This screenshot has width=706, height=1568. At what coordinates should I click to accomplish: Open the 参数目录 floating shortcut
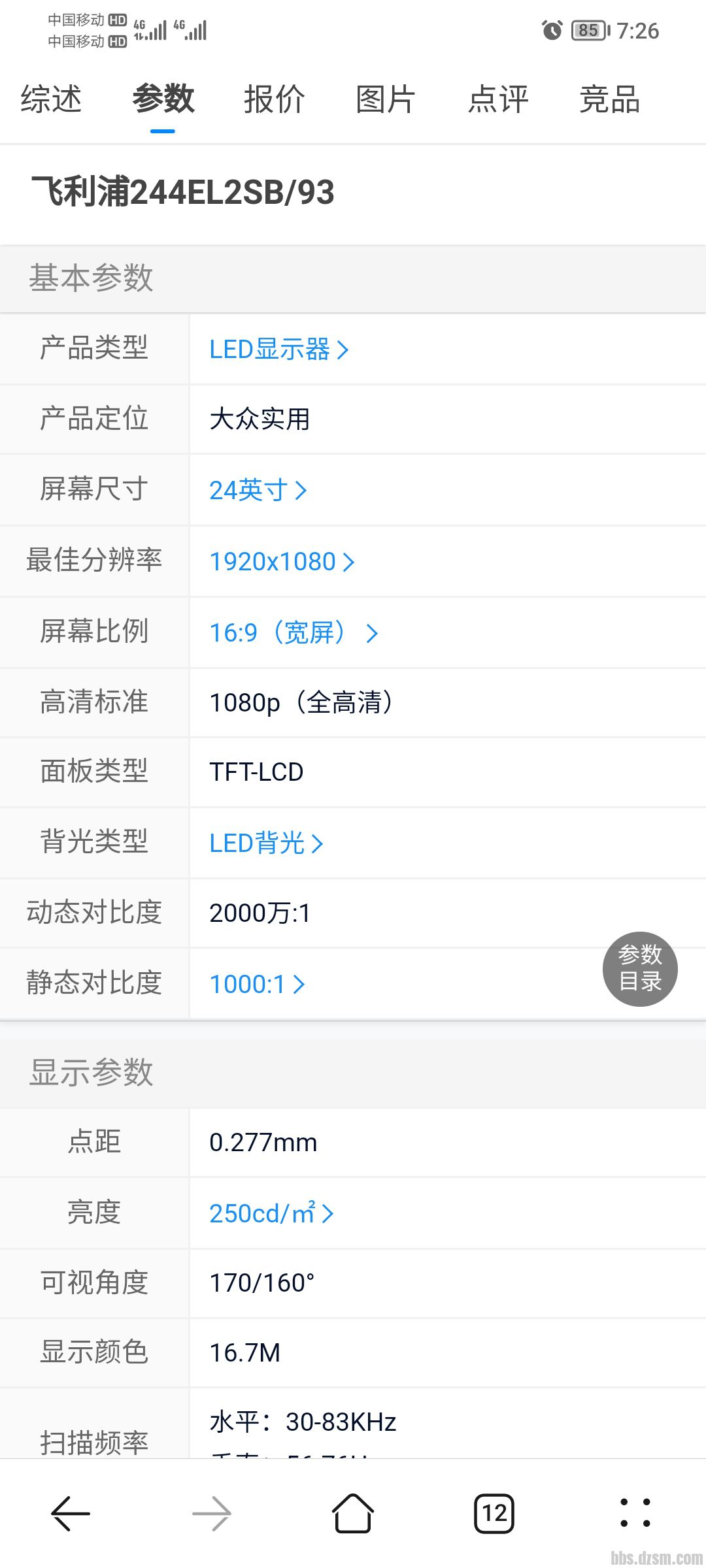[639, 969]
